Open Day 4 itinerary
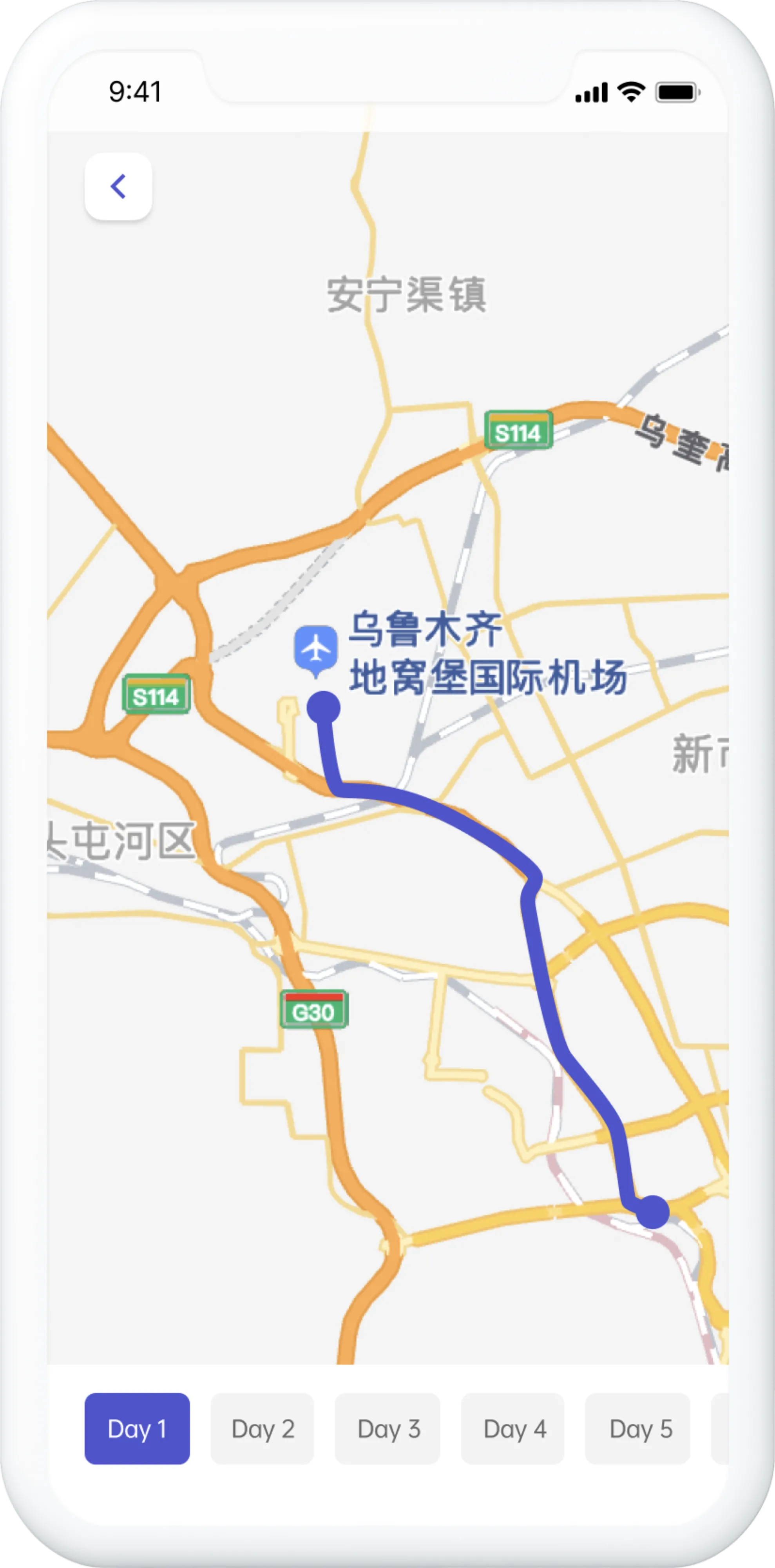Screen dimensions: 775x1568 click(514, 1428)
